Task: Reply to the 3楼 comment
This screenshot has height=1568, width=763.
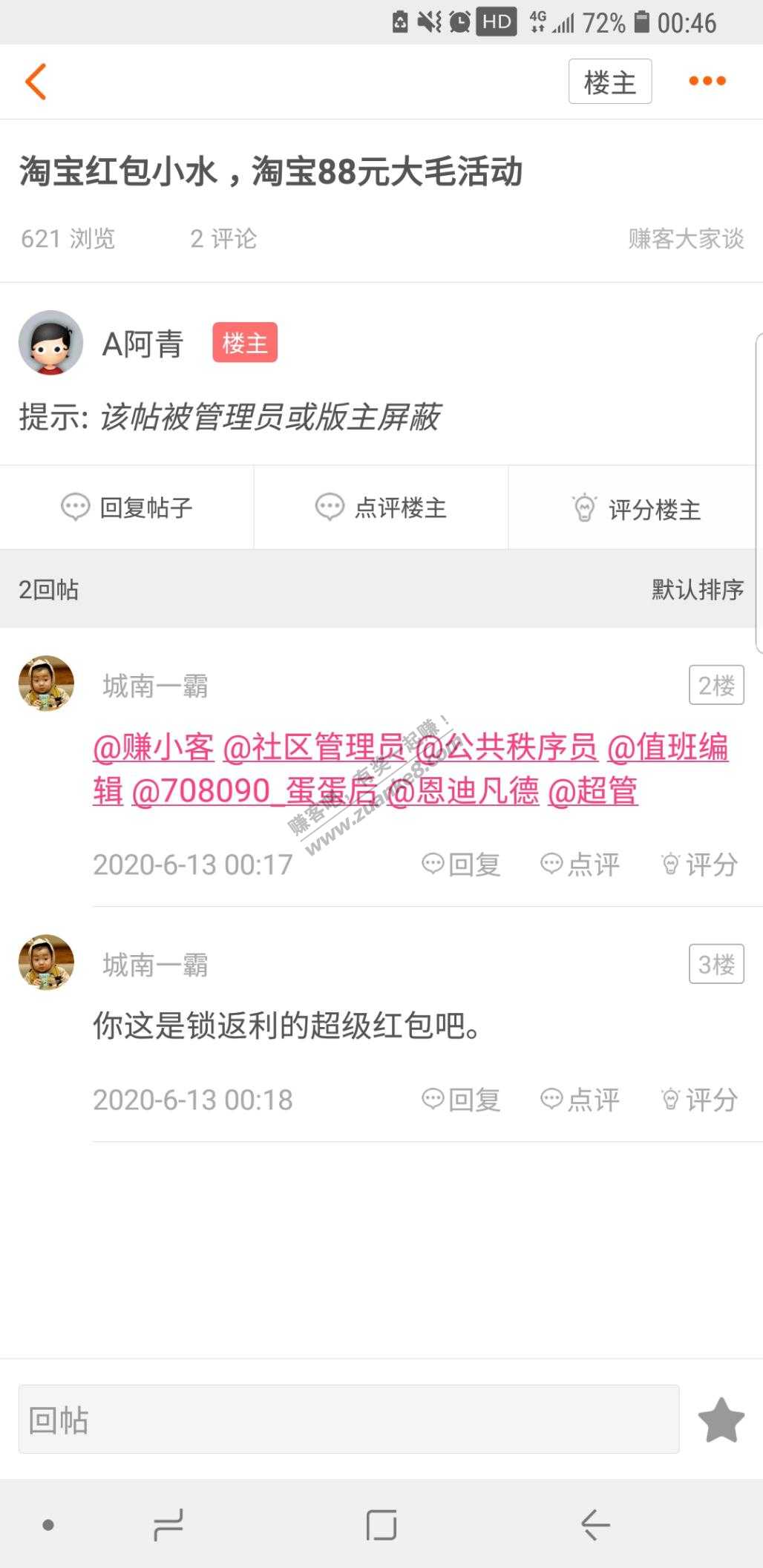Action: (461, 1100)
